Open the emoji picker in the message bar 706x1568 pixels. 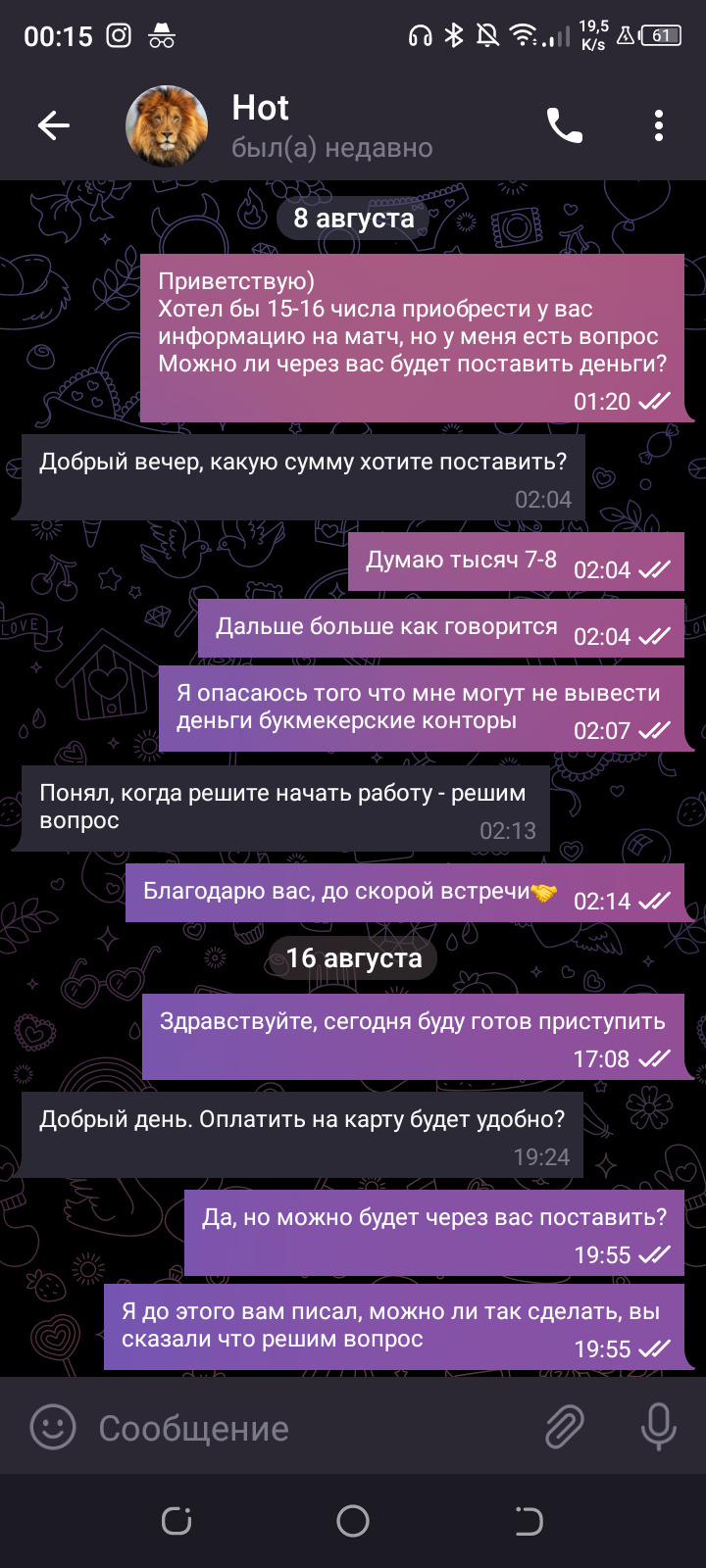(x=53, y=1427)
